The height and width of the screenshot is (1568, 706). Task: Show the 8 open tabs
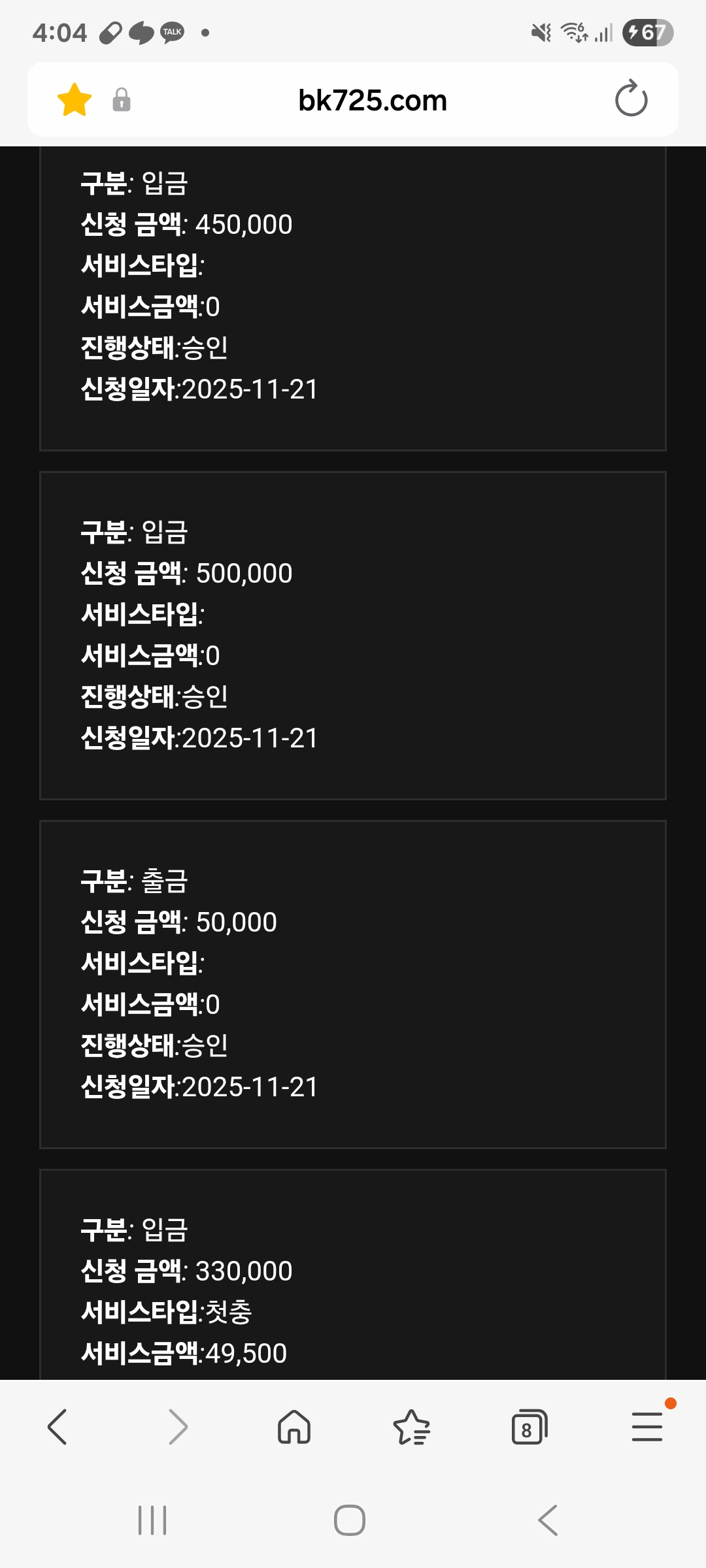tap(529, 1427)
